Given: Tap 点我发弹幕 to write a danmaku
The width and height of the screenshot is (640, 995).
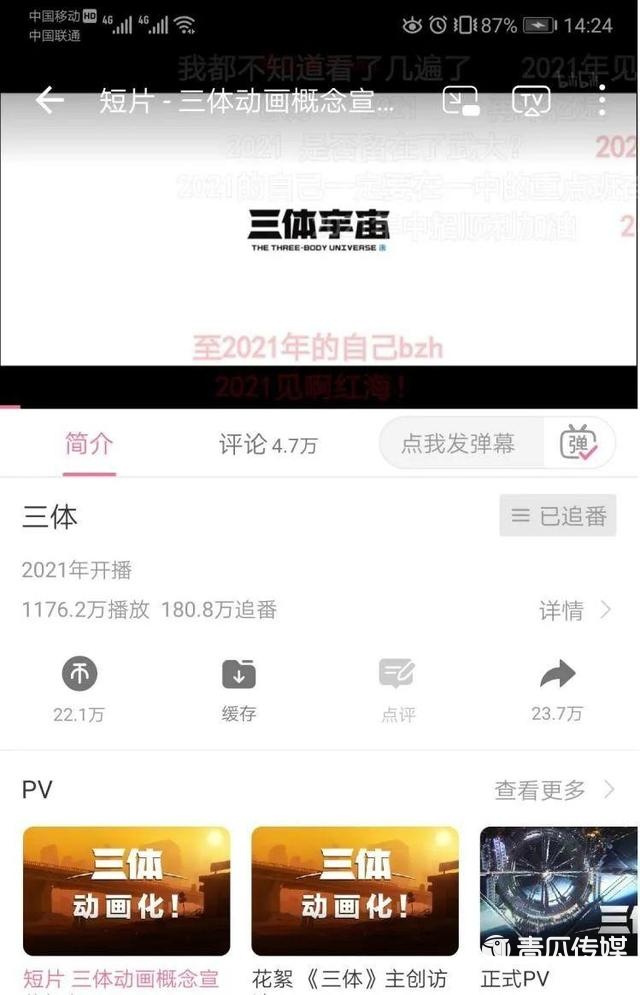Looking at the screenshot, I should click(459, 444).
